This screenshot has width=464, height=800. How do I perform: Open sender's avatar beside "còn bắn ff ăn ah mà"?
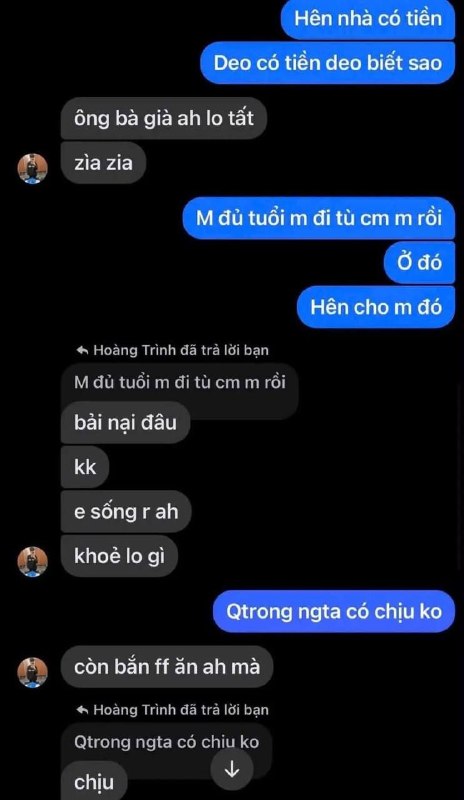[x=33, y=672]
